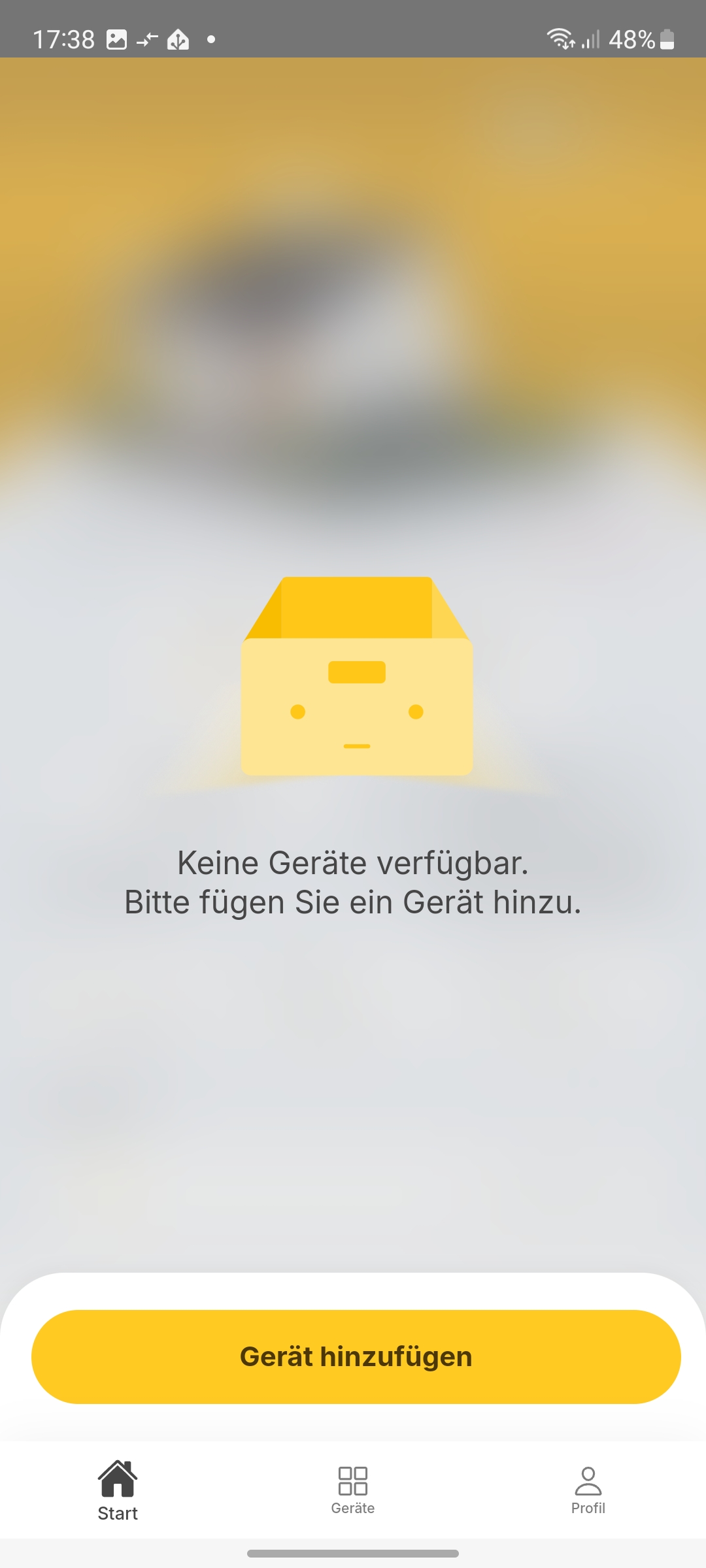Viewport: 706px width, 1568px height.
Task: Switch to the Geräte tab
Action: [353, 1490]
